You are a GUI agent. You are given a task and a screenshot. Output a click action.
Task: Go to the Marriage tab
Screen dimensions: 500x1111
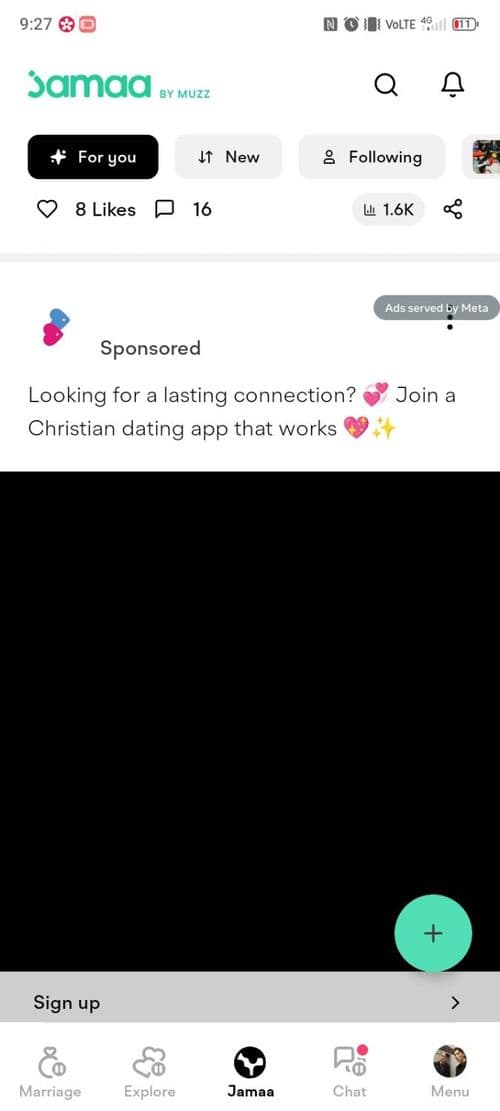click(50, 1071)
